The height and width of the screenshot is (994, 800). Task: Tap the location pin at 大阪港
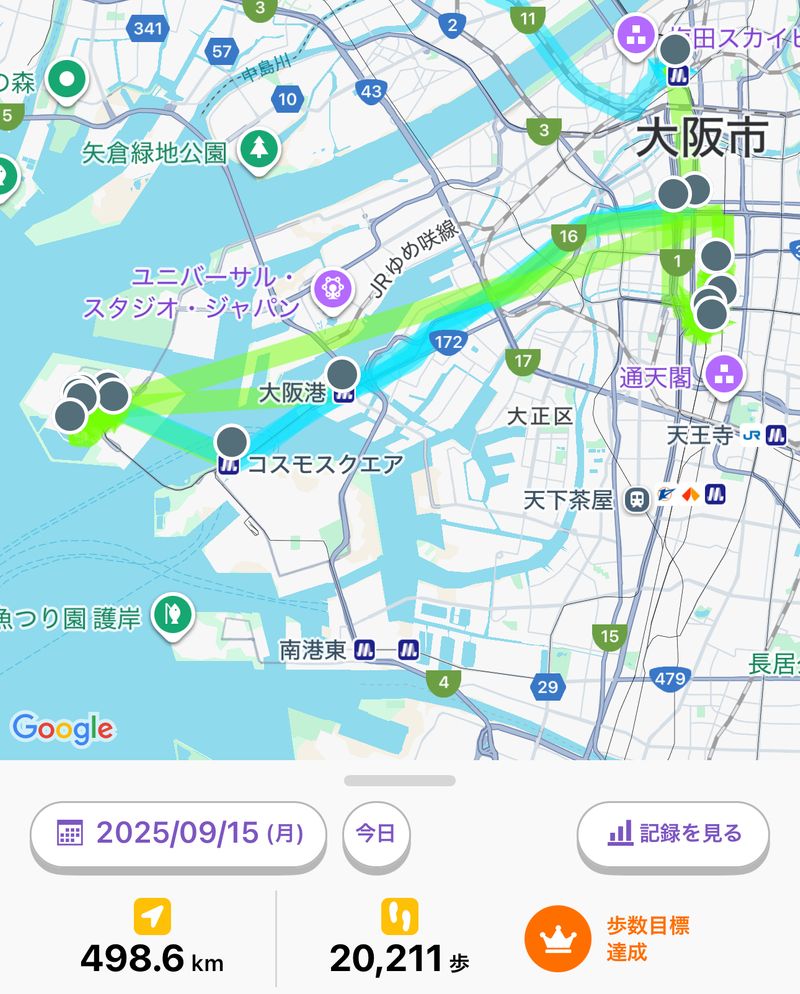coord(343,375)
